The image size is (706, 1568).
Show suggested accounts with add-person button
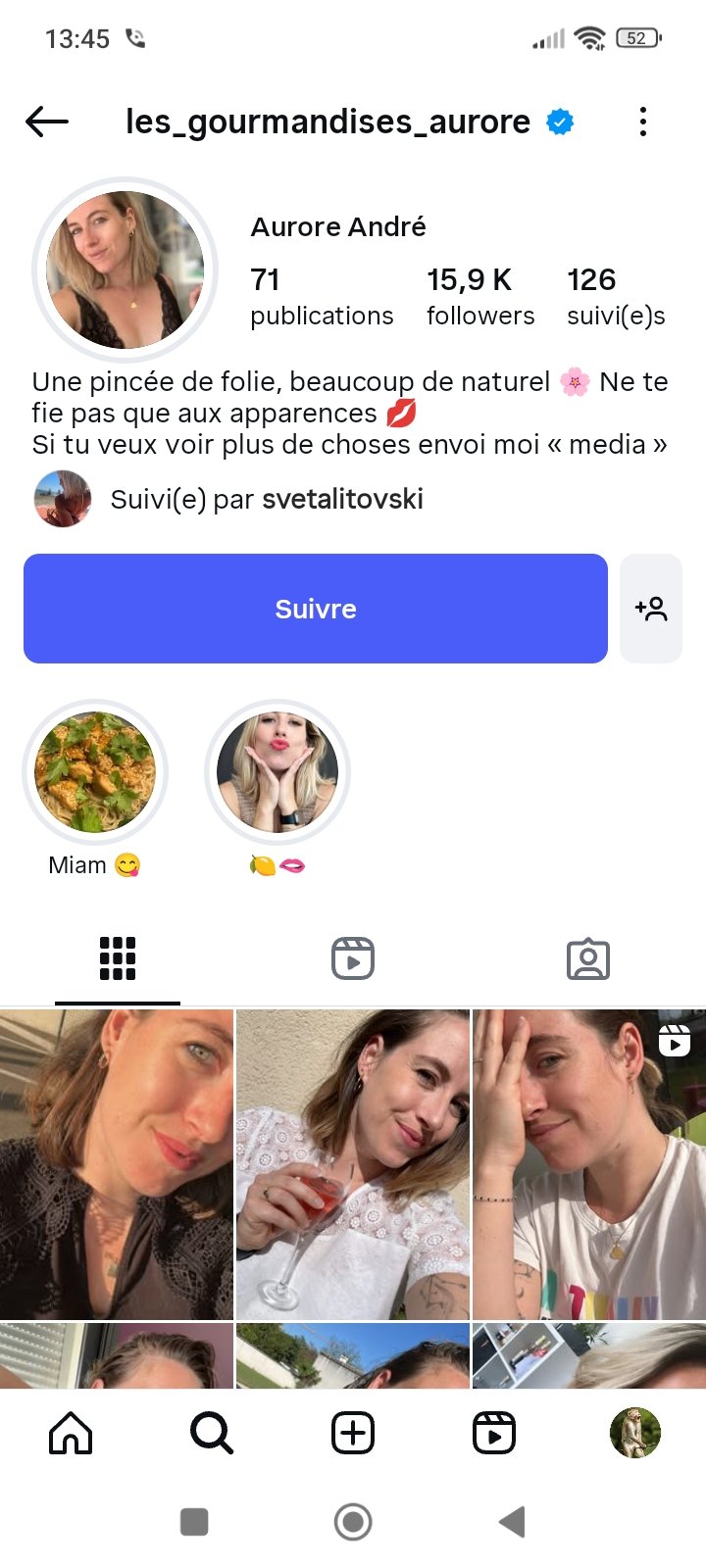[651, 609]
